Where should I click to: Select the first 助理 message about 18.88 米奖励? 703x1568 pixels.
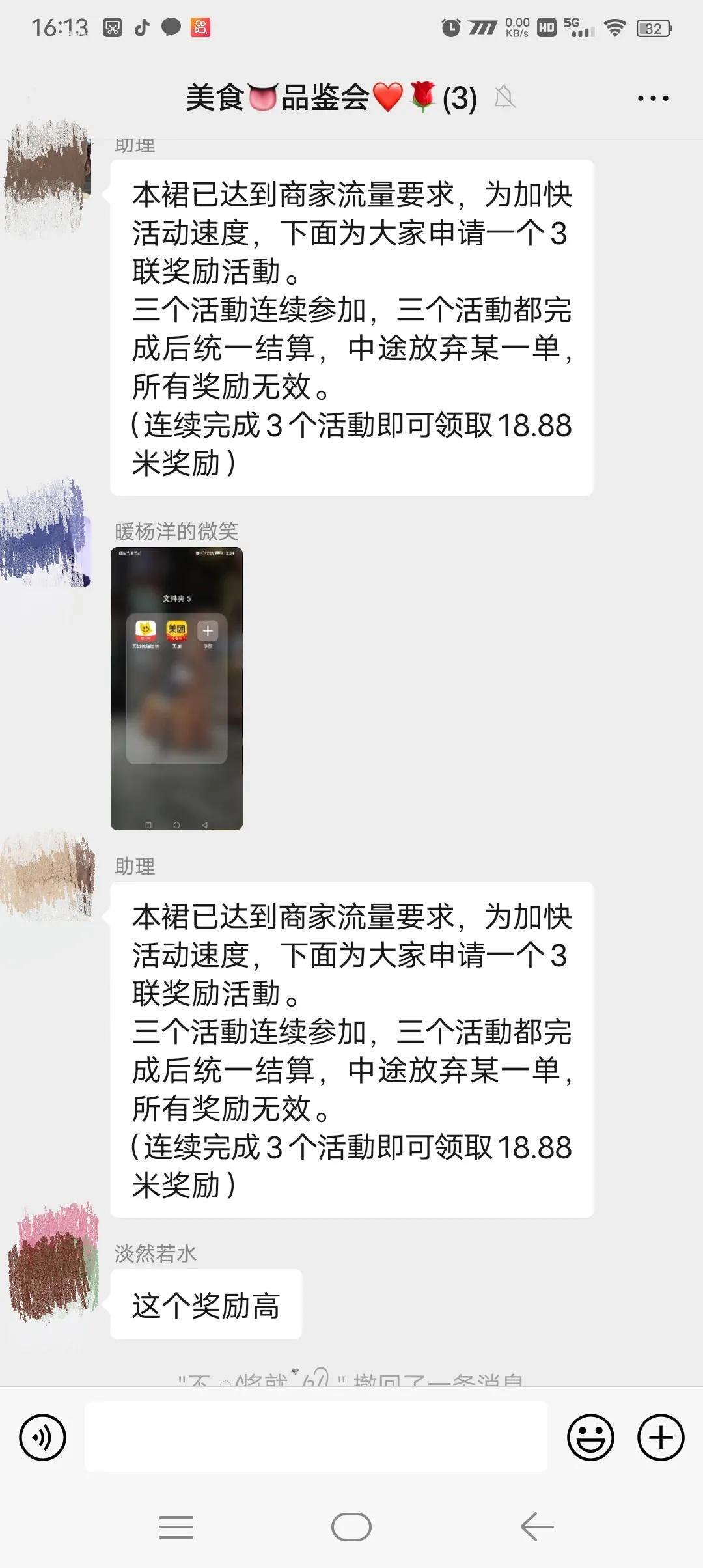tap(351, 326)
